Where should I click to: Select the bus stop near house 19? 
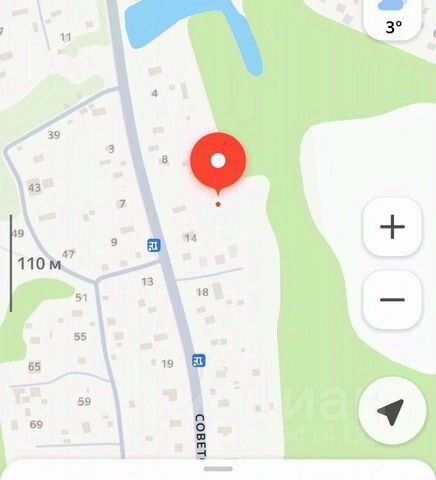199,360
